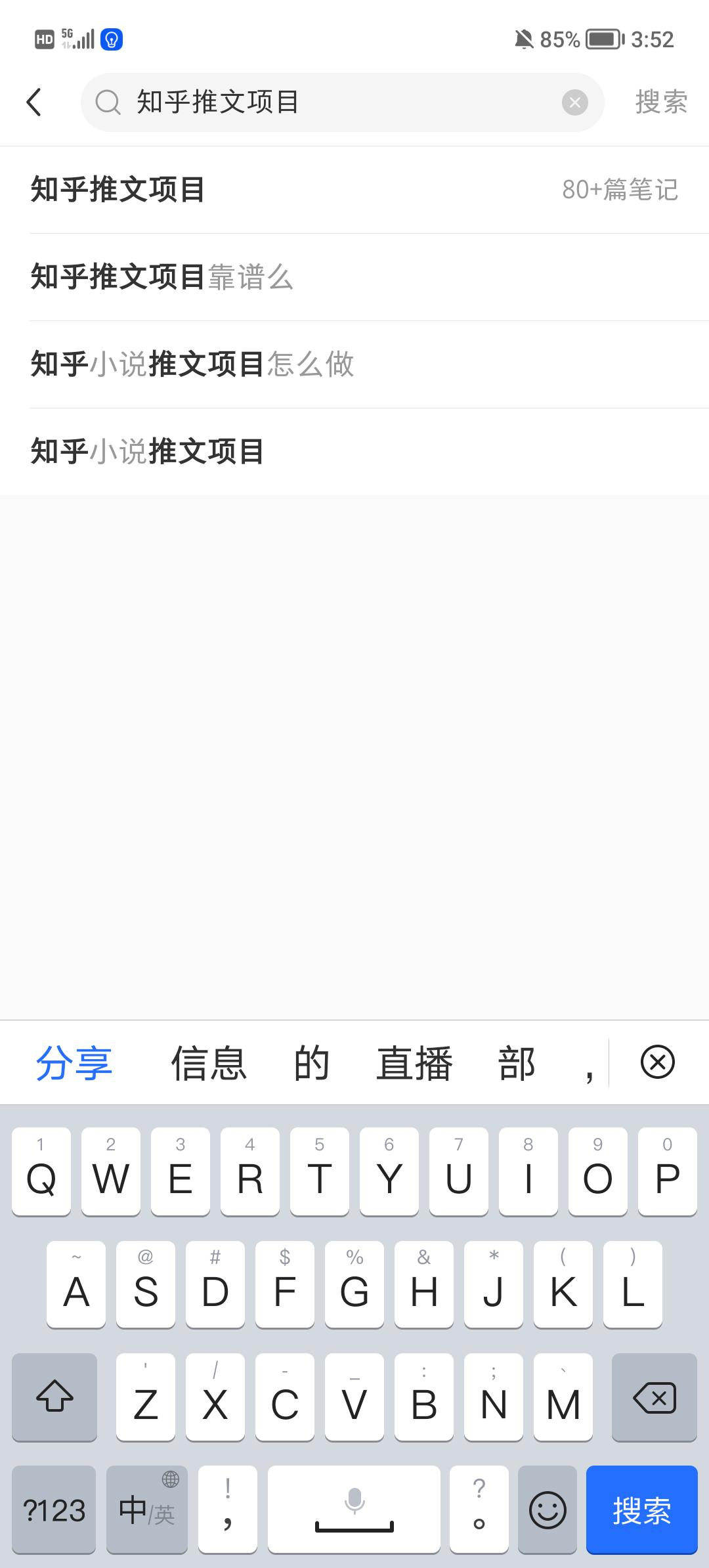Viewport: 709px width, 1568px height.
Task: Go back with the top-left arrow
Action: pos(34,102)
